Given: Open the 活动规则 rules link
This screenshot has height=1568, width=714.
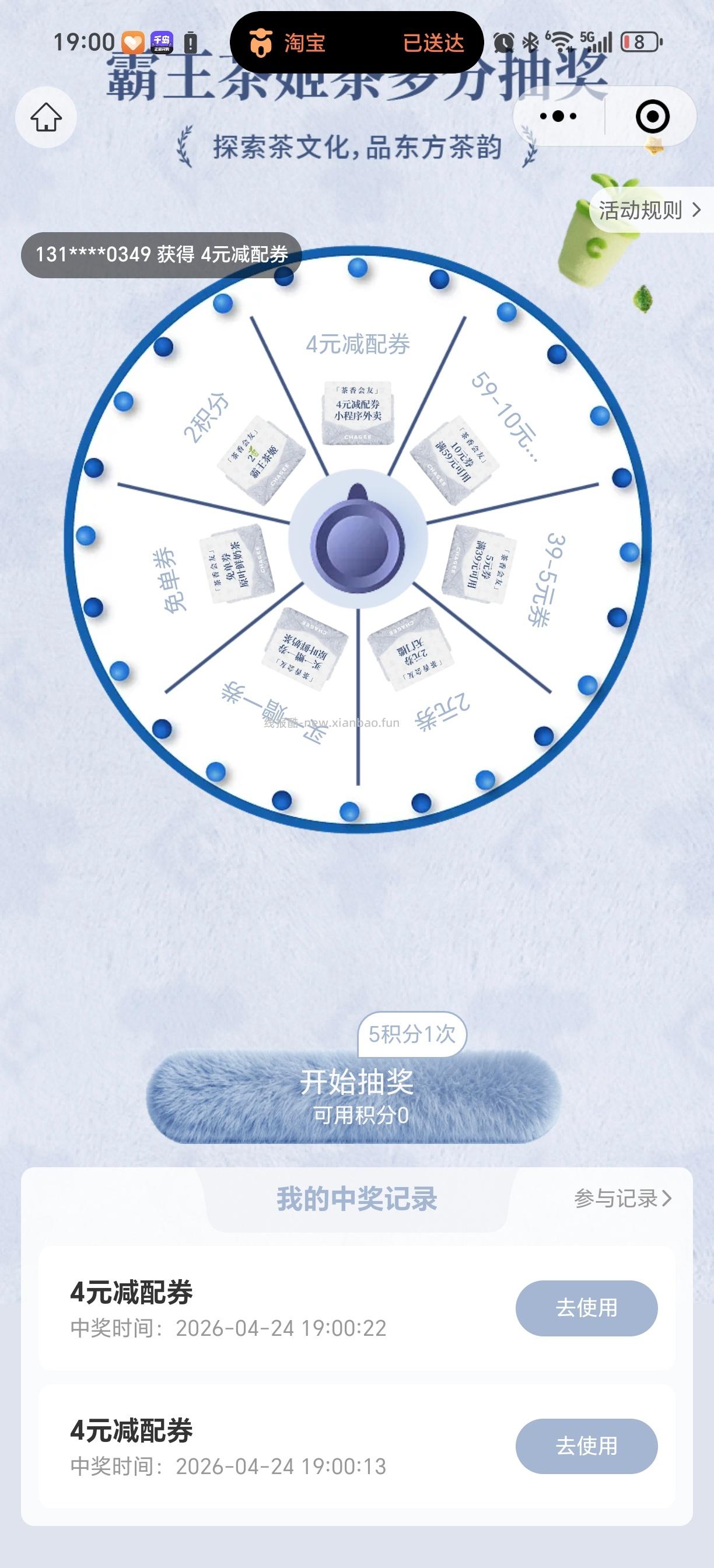Looking at the screenshot, I should pyautogui.click(x=640, y=211).
